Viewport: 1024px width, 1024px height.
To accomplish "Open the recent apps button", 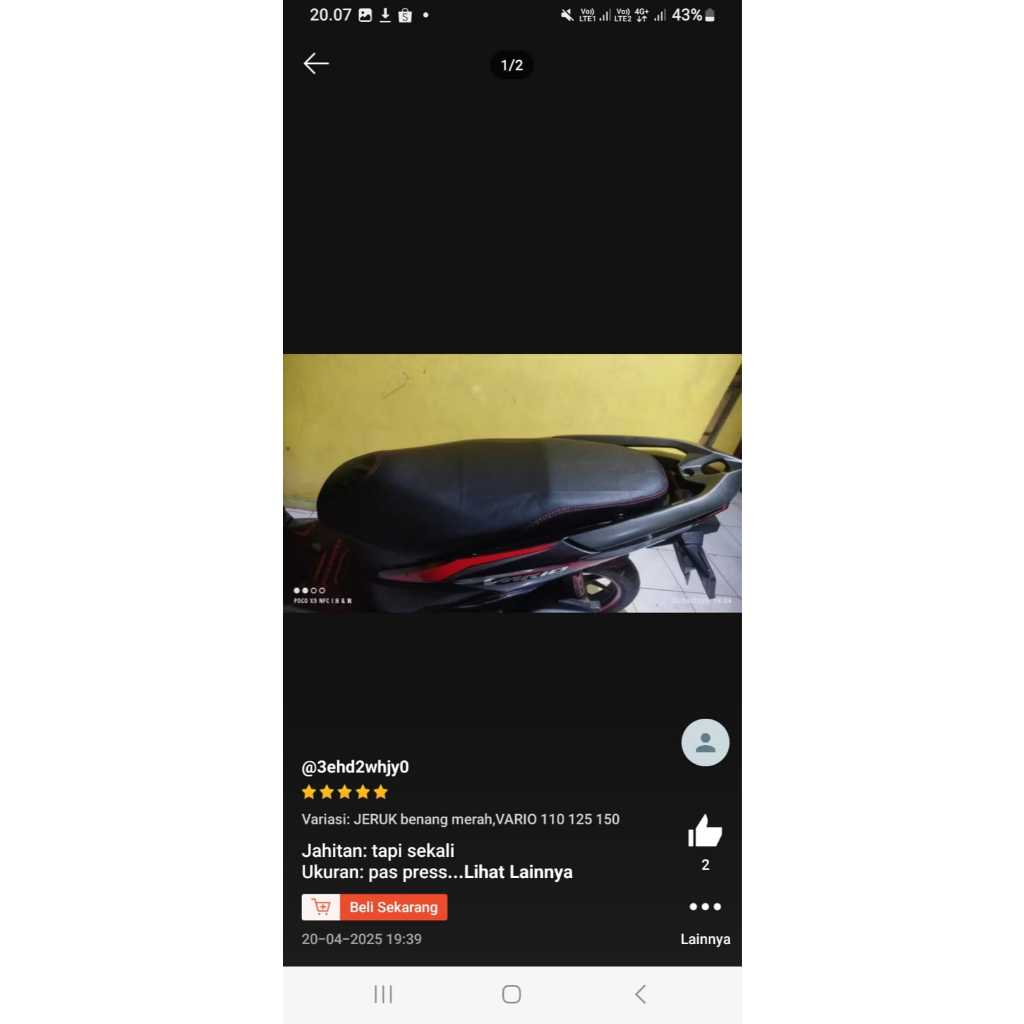I will [x=383, y=994].
